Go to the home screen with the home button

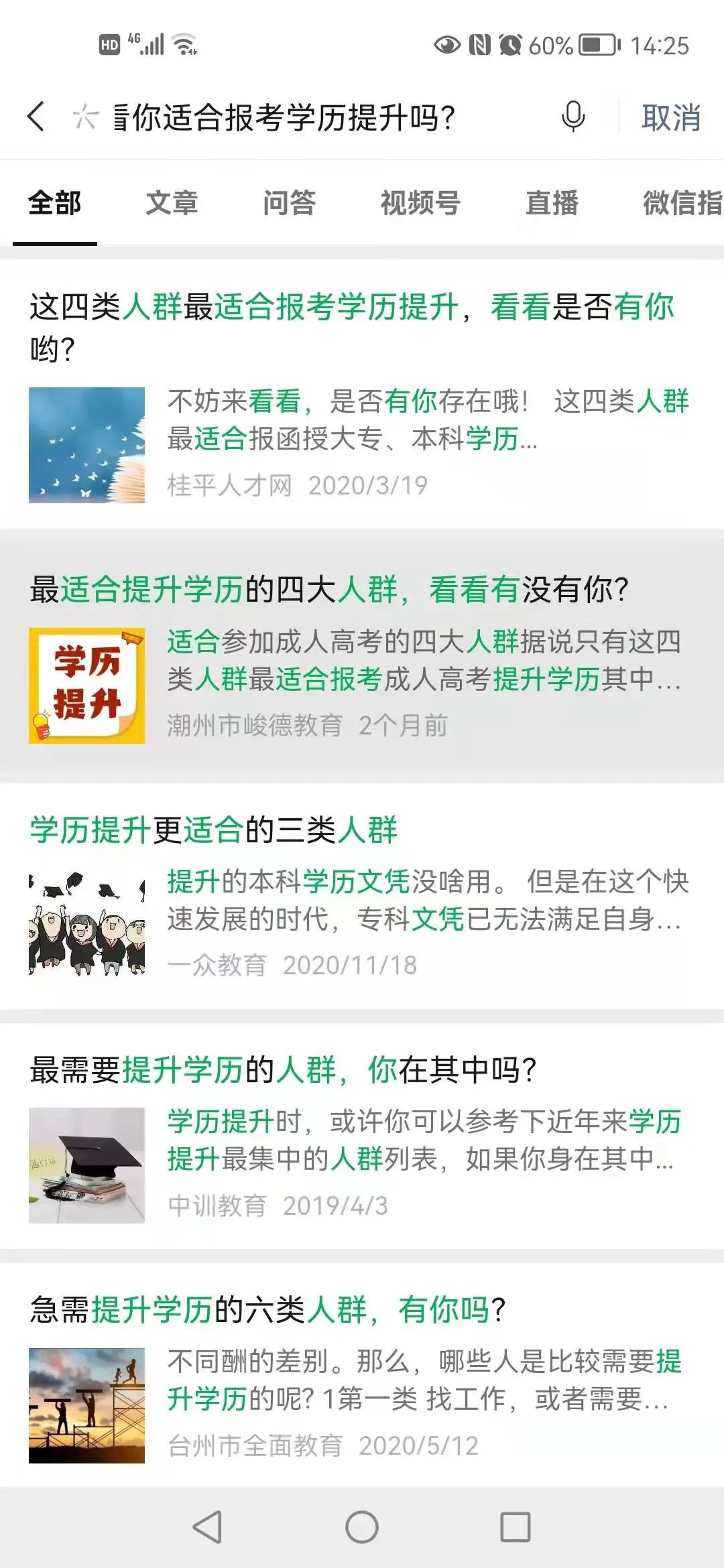[x=362, y=1527]
